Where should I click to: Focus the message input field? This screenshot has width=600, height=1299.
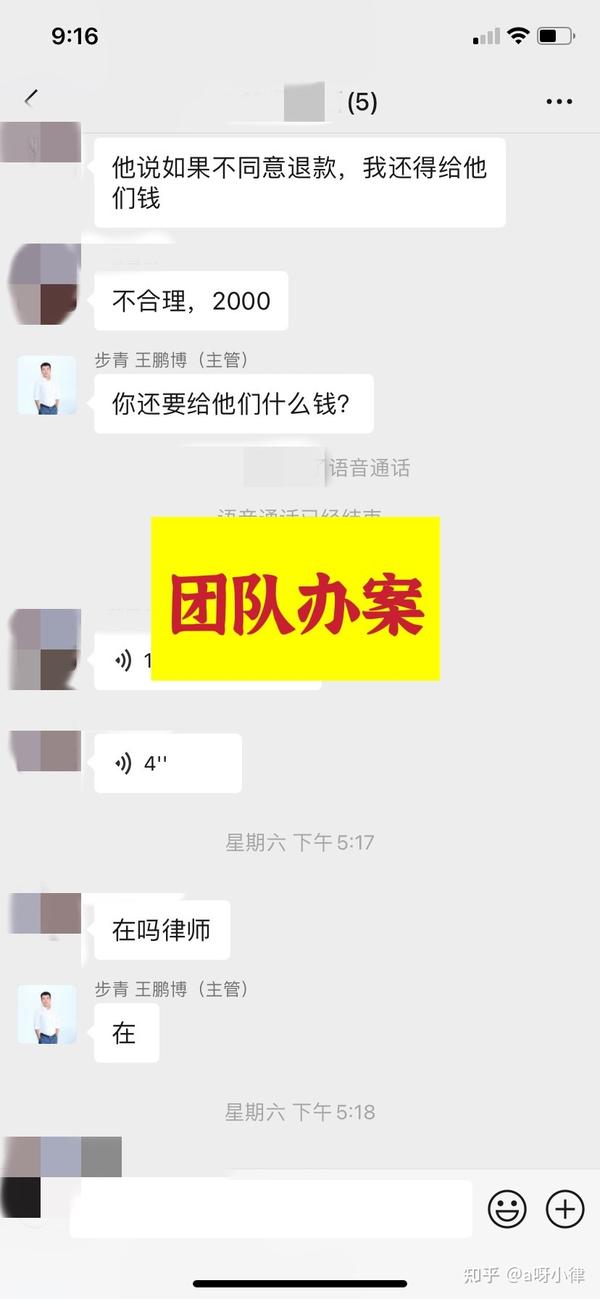[x=270, y=1209]
